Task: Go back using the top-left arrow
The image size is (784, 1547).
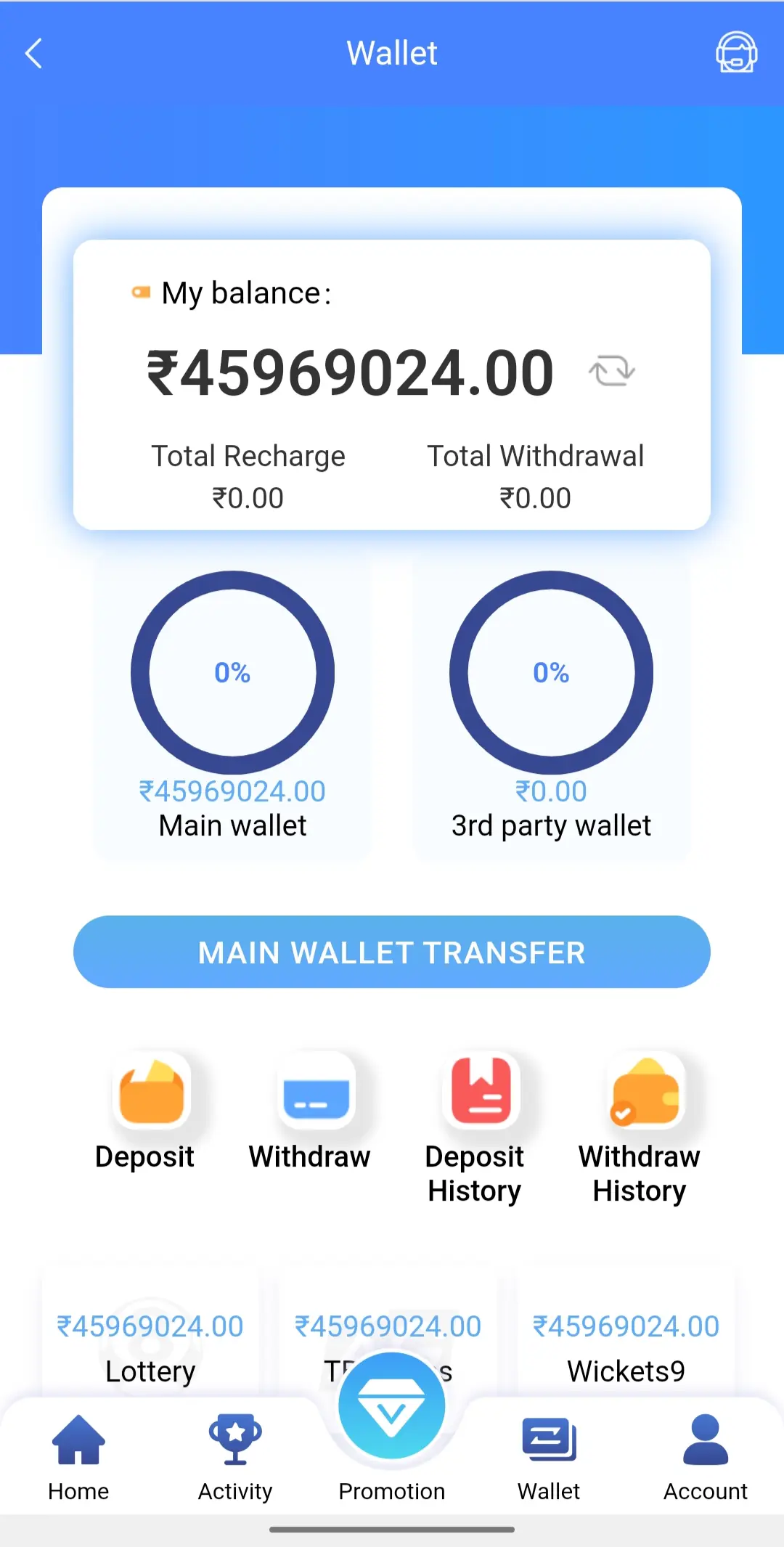Action: 34,53
